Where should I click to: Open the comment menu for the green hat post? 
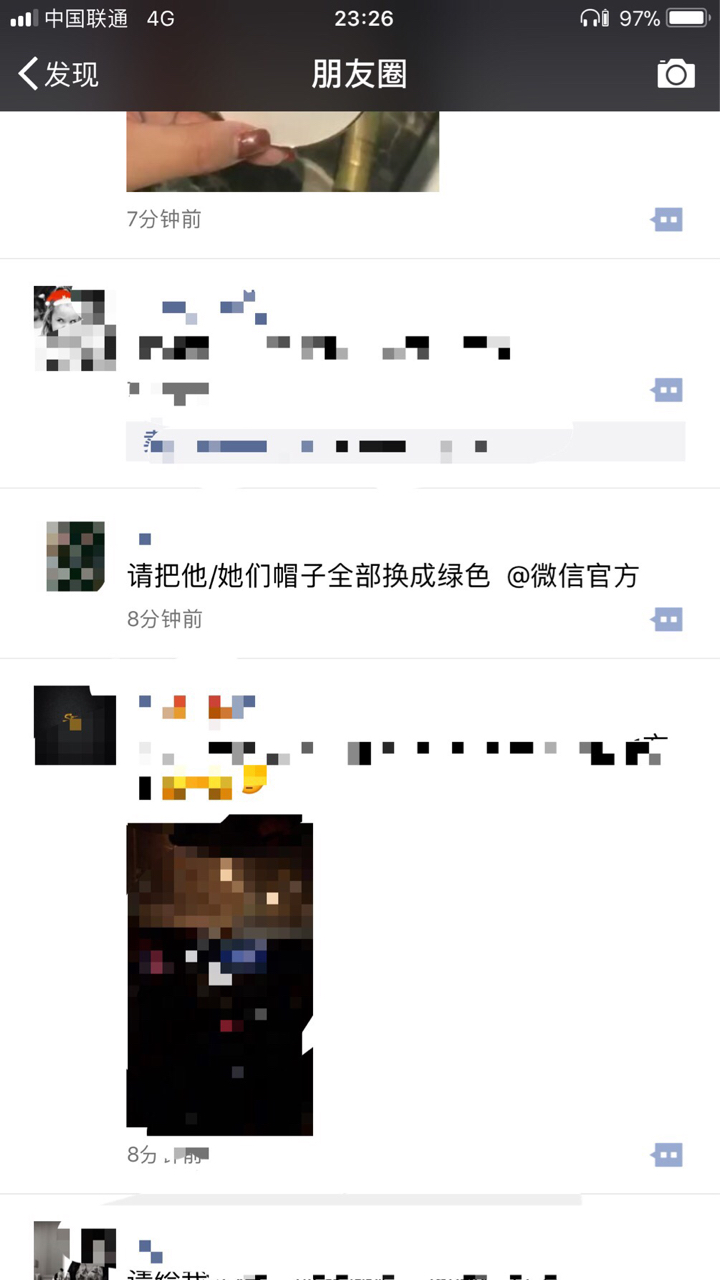pyautogui.click(x=668, y=619)
